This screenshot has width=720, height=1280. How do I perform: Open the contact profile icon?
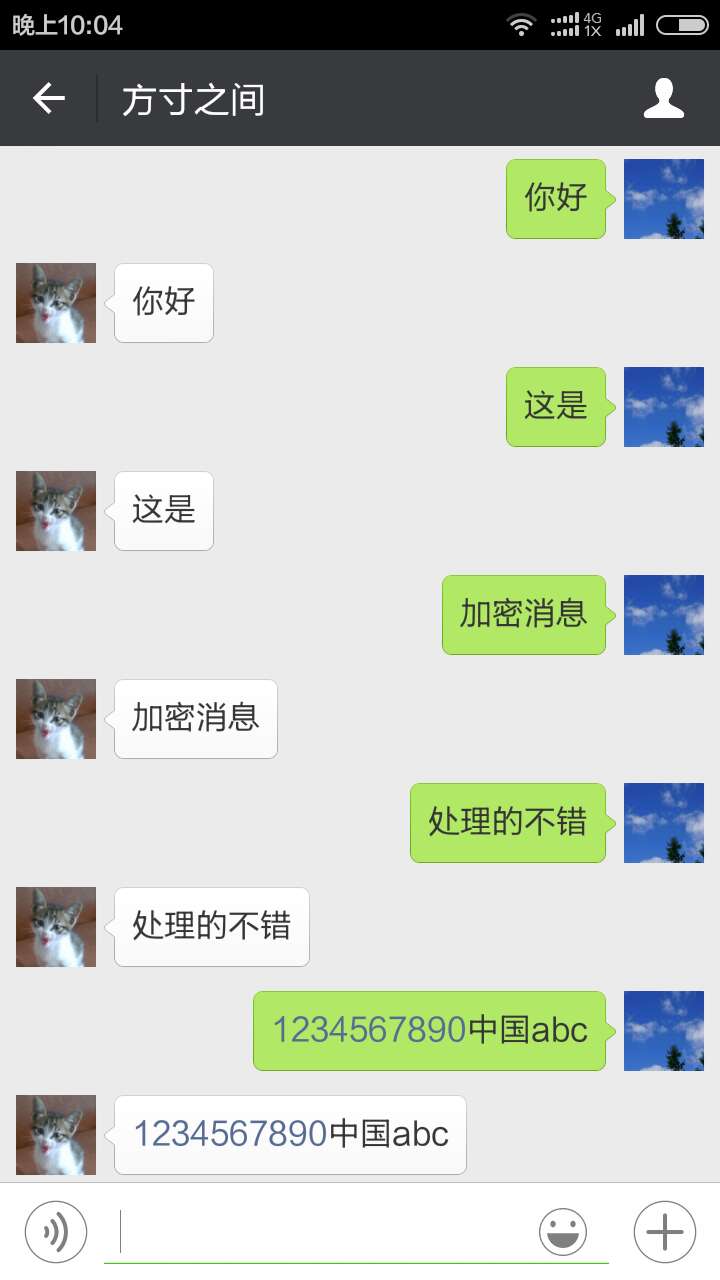pyautogui.click(x=664, y=99)
